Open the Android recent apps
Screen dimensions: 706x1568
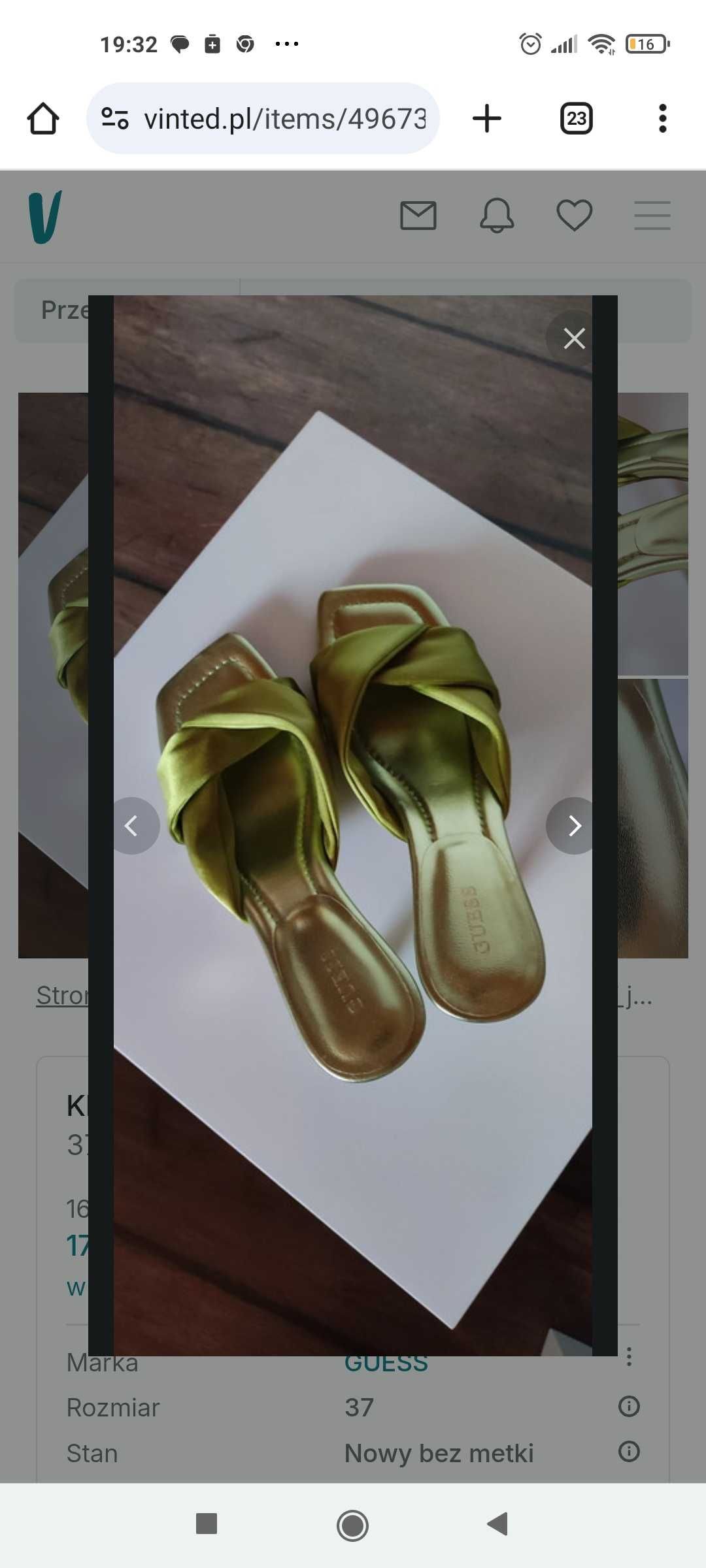(207, 1524)
